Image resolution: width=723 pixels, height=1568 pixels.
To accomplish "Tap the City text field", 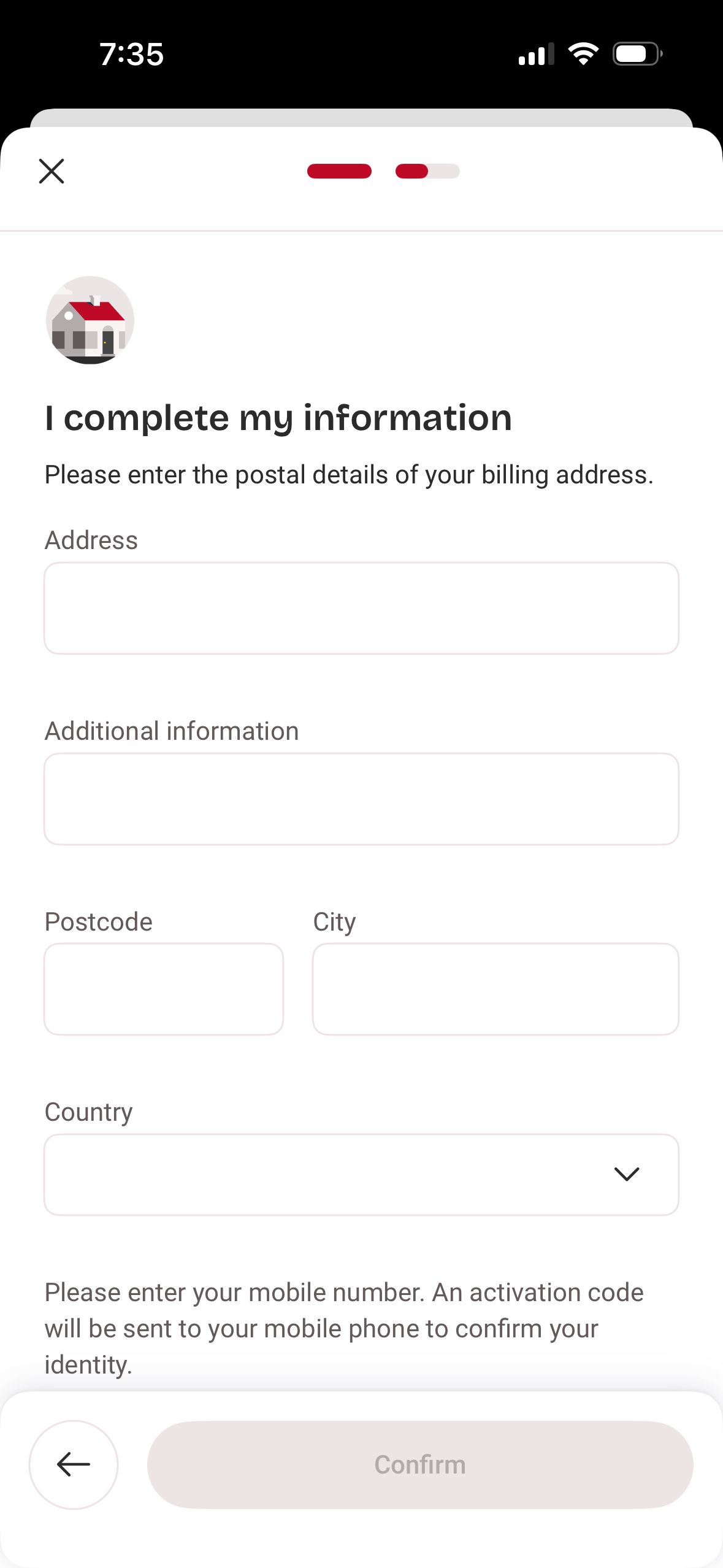I will (495, 989).
